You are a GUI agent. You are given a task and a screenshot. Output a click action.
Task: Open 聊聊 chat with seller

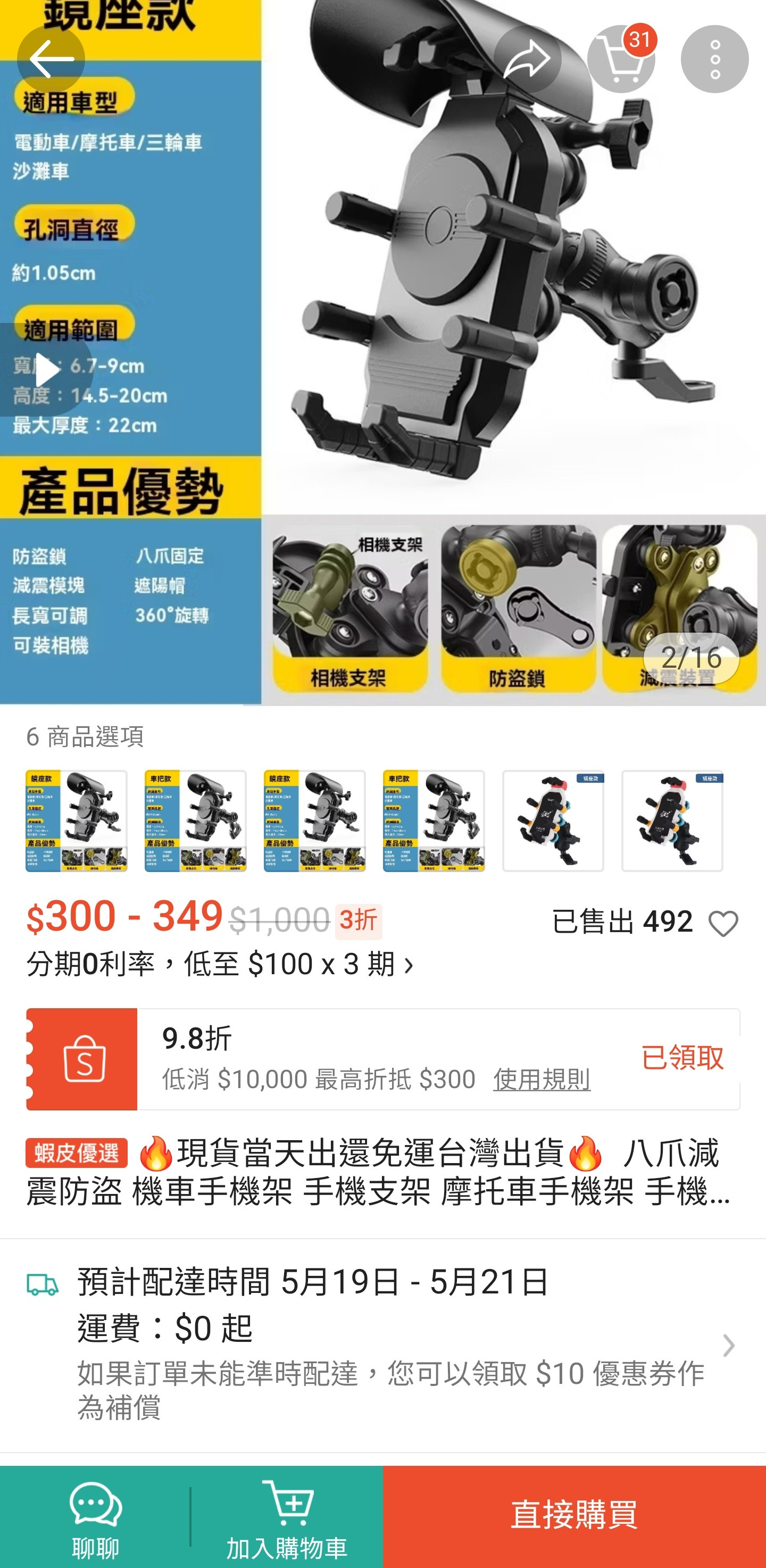click(x=96, y=1516)
